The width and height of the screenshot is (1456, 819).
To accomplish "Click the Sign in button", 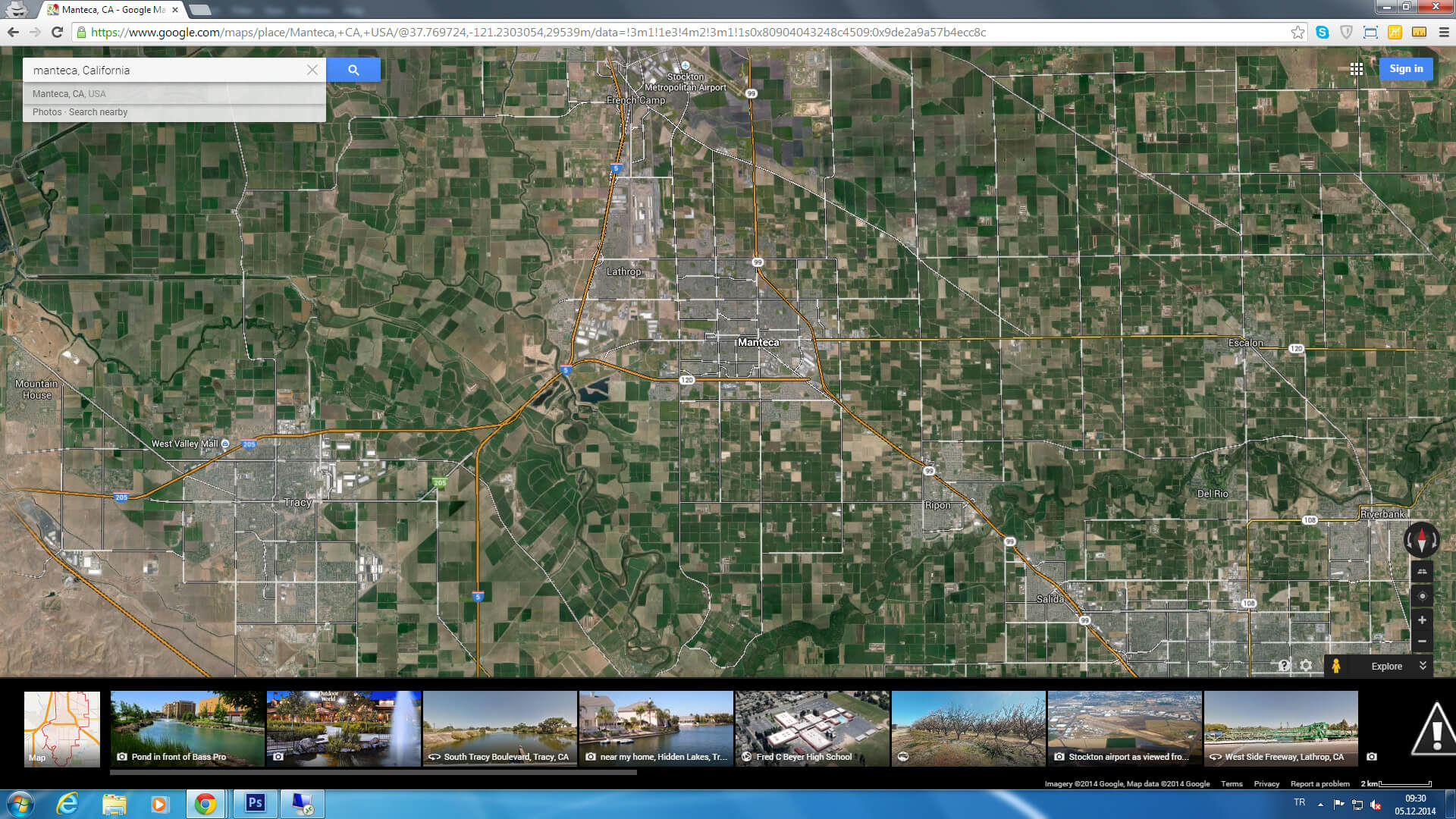I will [1405, 69].
